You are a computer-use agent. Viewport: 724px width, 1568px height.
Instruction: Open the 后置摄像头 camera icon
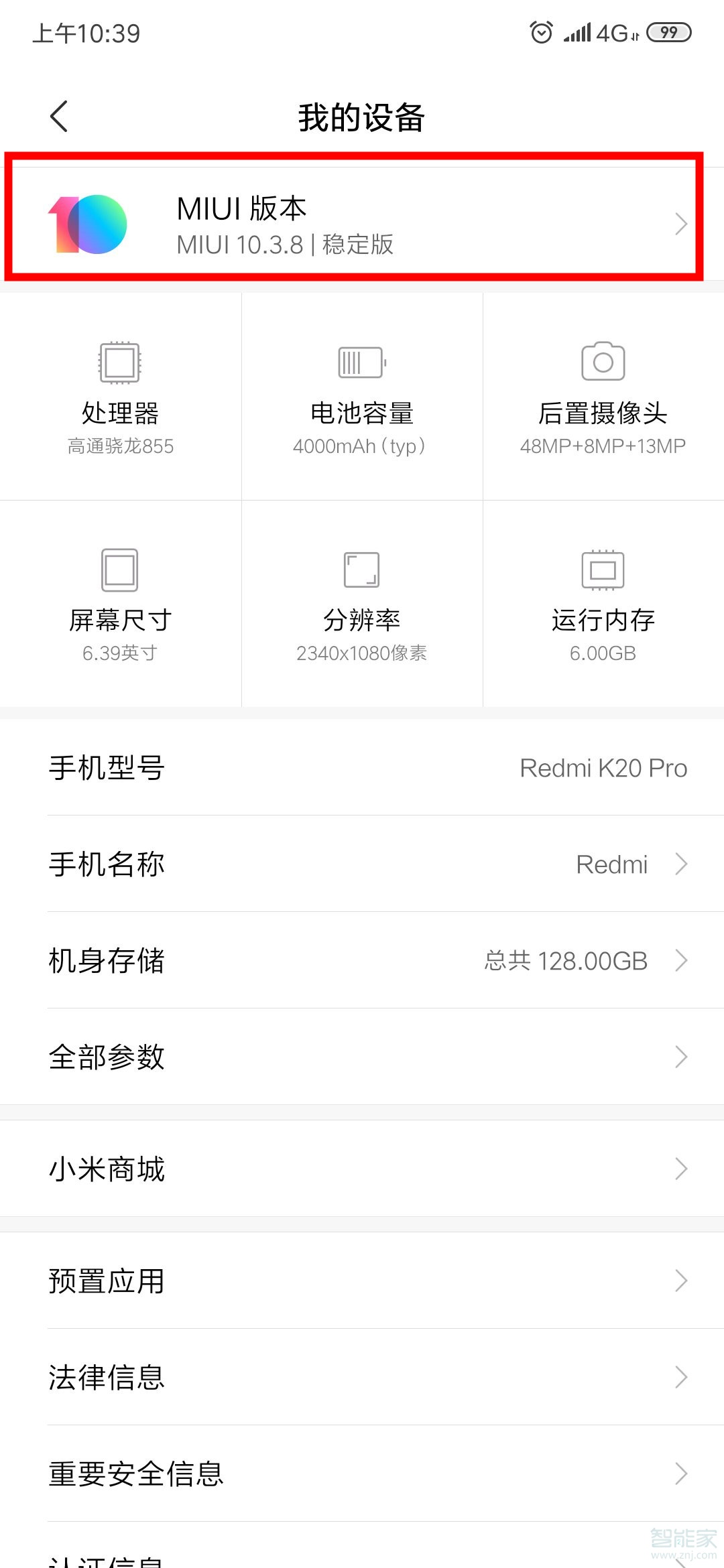(602, 362)
